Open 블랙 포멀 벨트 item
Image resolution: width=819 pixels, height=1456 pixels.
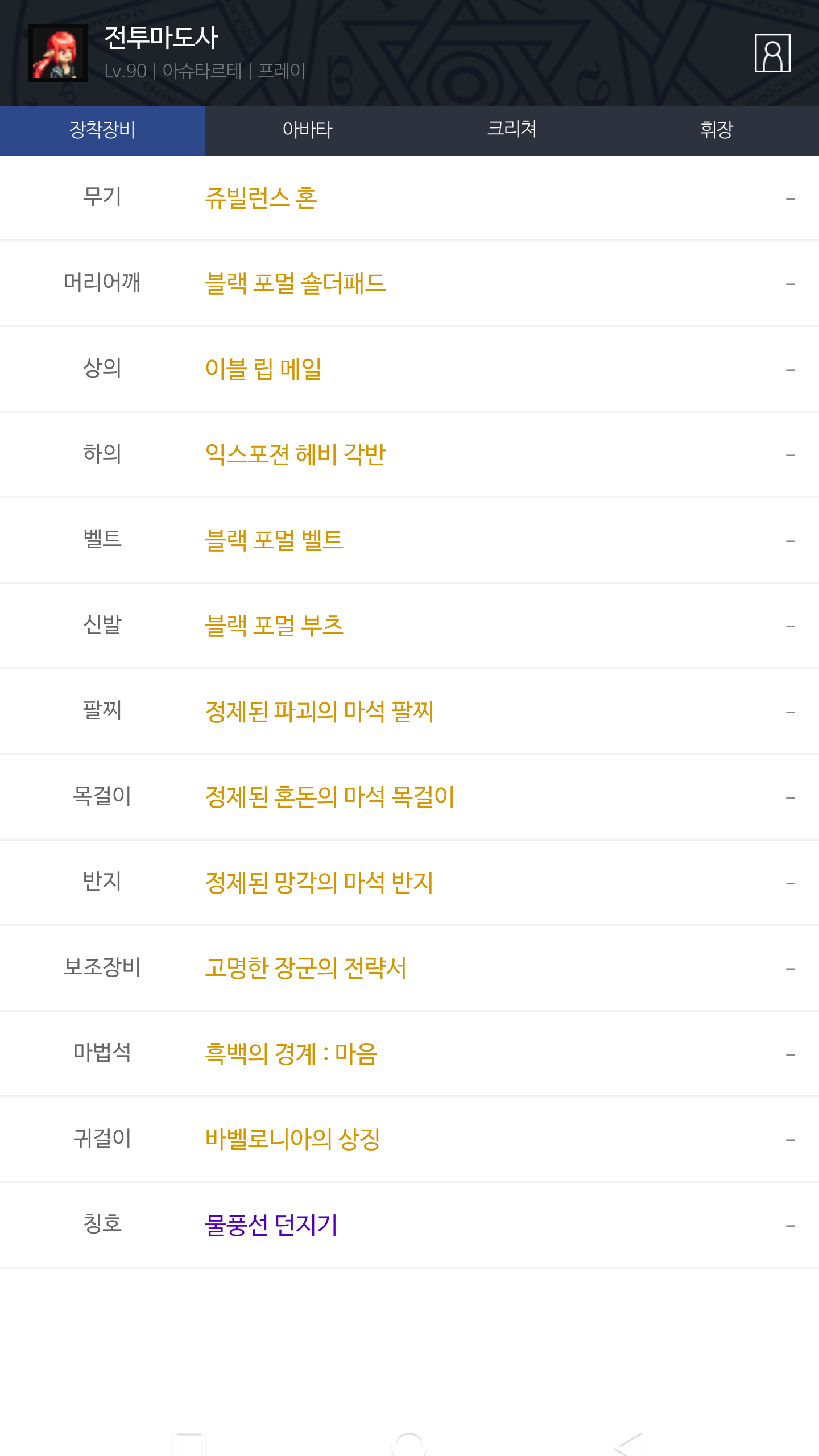(x=274, y=540)
